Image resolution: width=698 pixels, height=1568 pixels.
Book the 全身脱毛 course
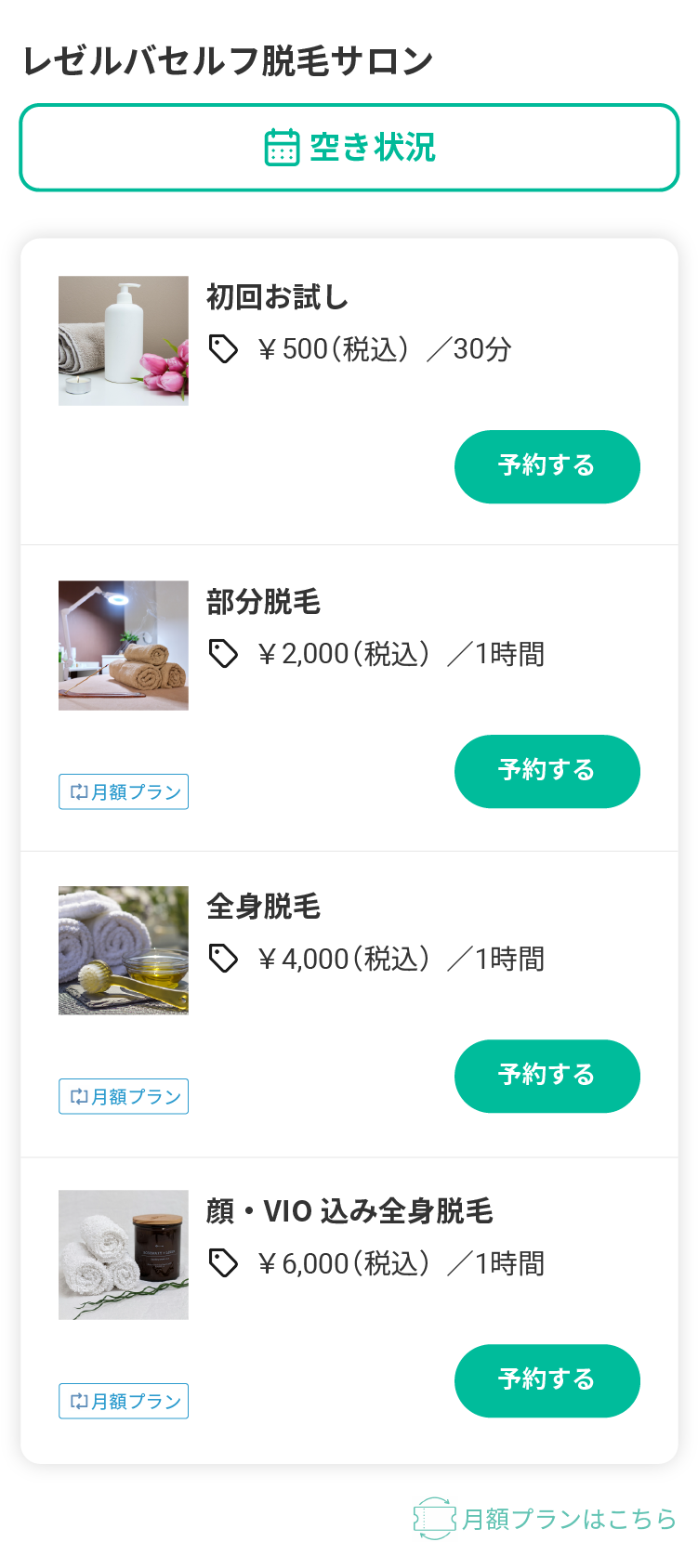[x=547, y=1076]
